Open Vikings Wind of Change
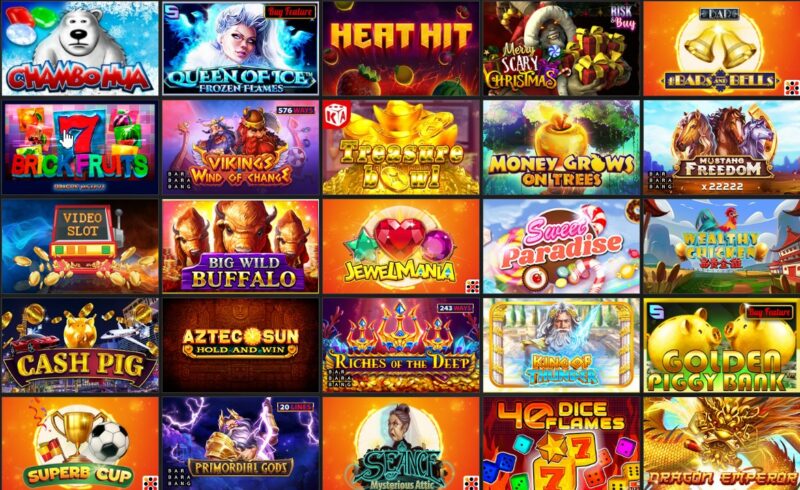Viewport: 800px width, 490px height. click(x=240, y=147)
